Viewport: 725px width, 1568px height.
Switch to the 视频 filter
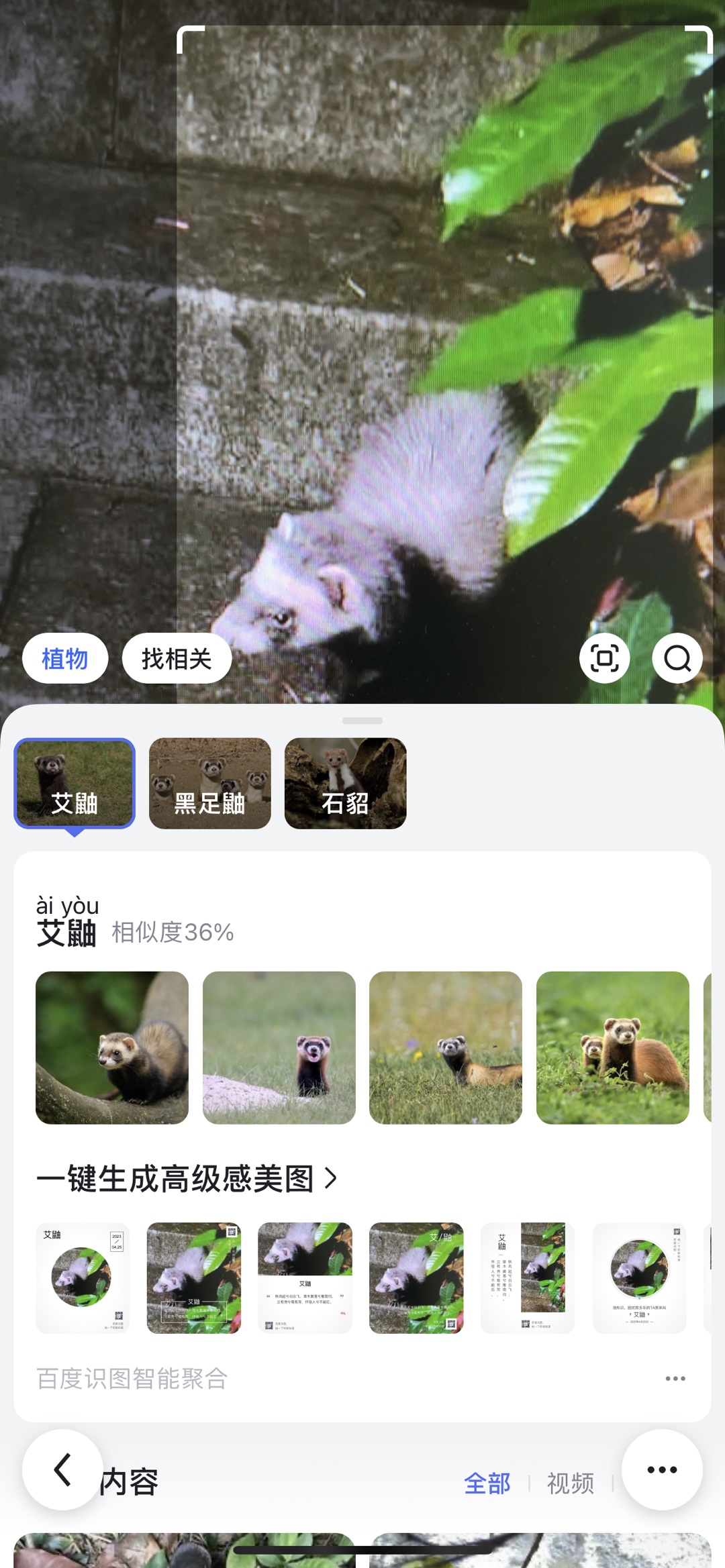click(570, 1483)
